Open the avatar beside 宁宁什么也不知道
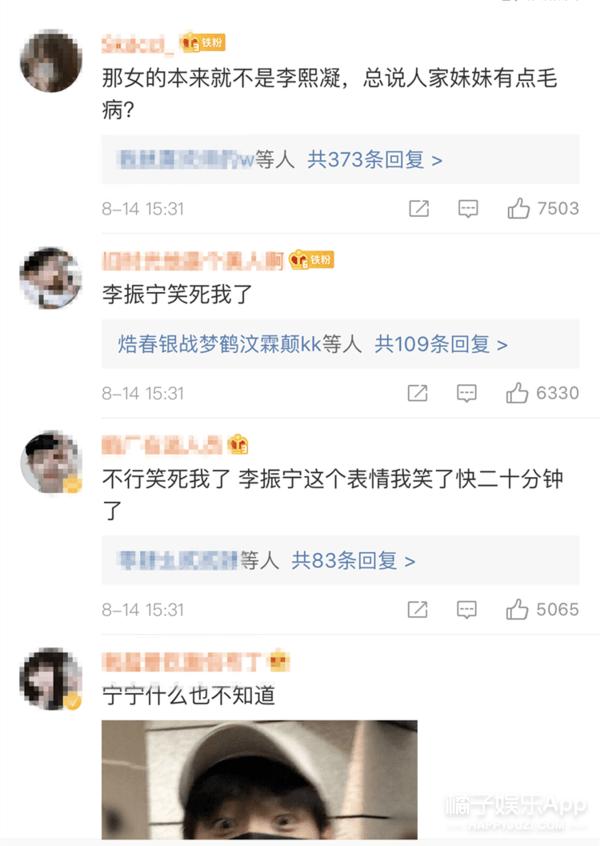This screenshot has width=600, height=846. coord(50,678)
